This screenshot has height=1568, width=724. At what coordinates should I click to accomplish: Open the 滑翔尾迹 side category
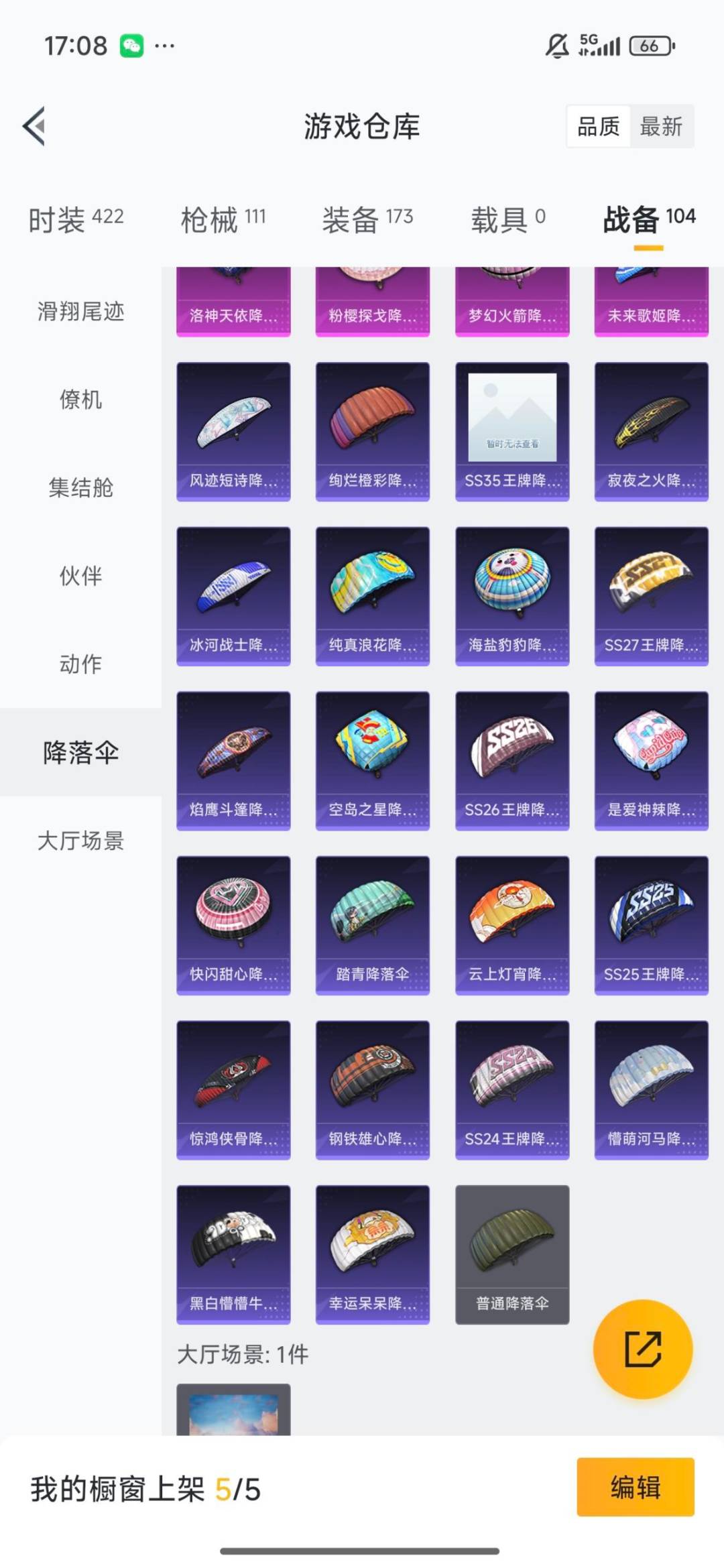click(x=80, y=312)
